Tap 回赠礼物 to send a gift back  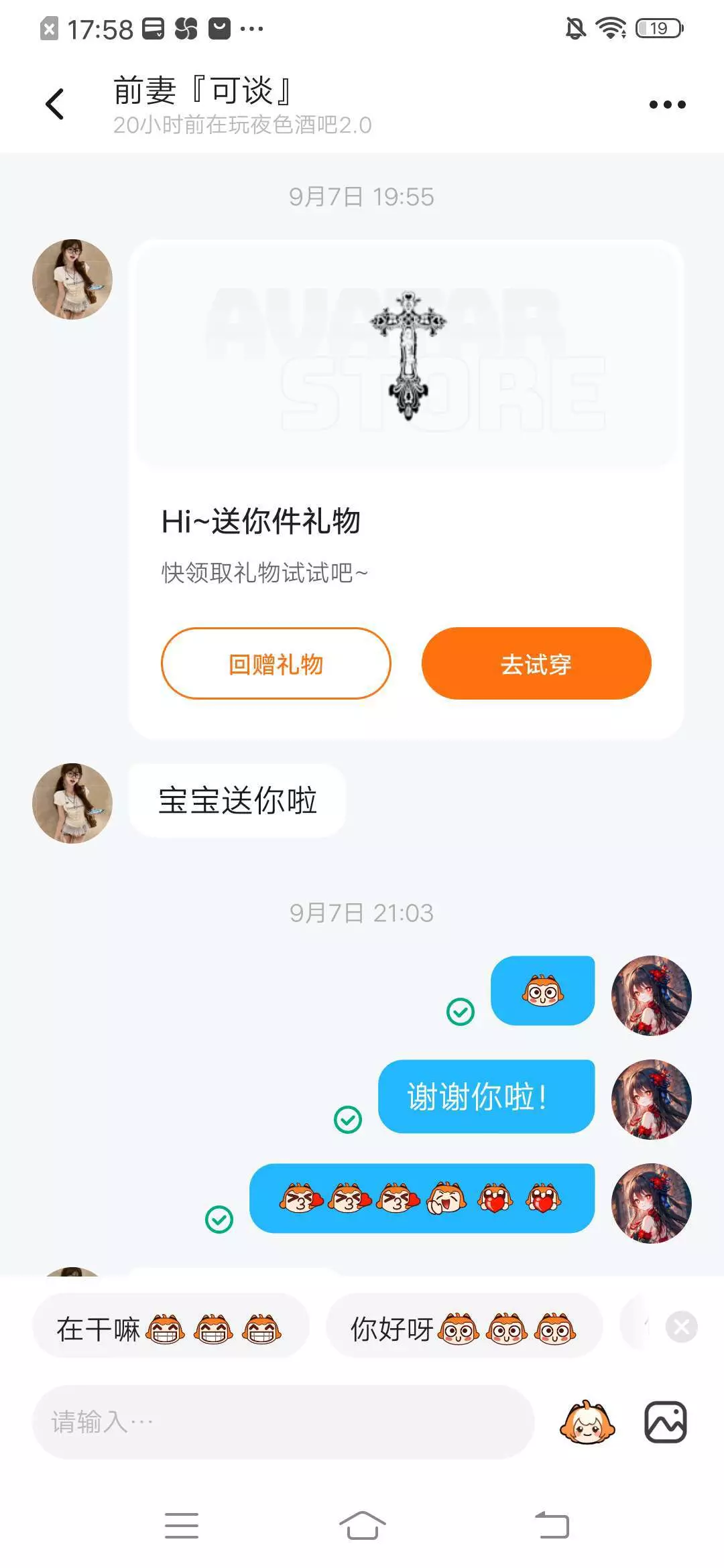click(x=276, y=663)
